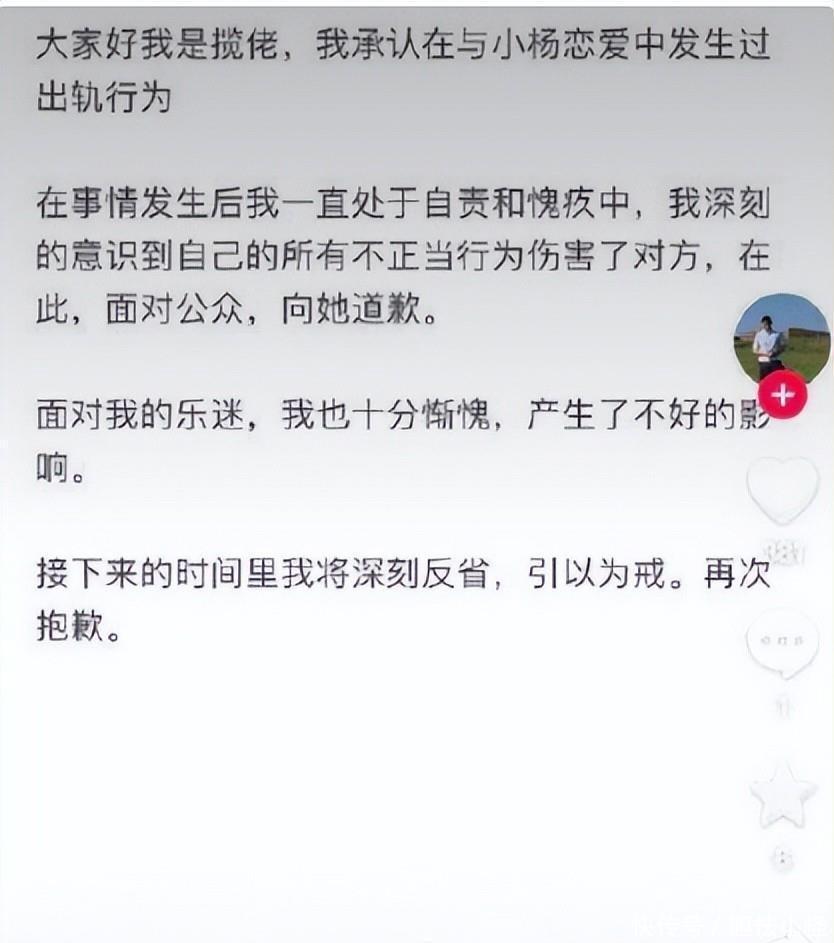The image size is (834, 943).
Task: Open the comments bubble
Action: pos(782,643)
